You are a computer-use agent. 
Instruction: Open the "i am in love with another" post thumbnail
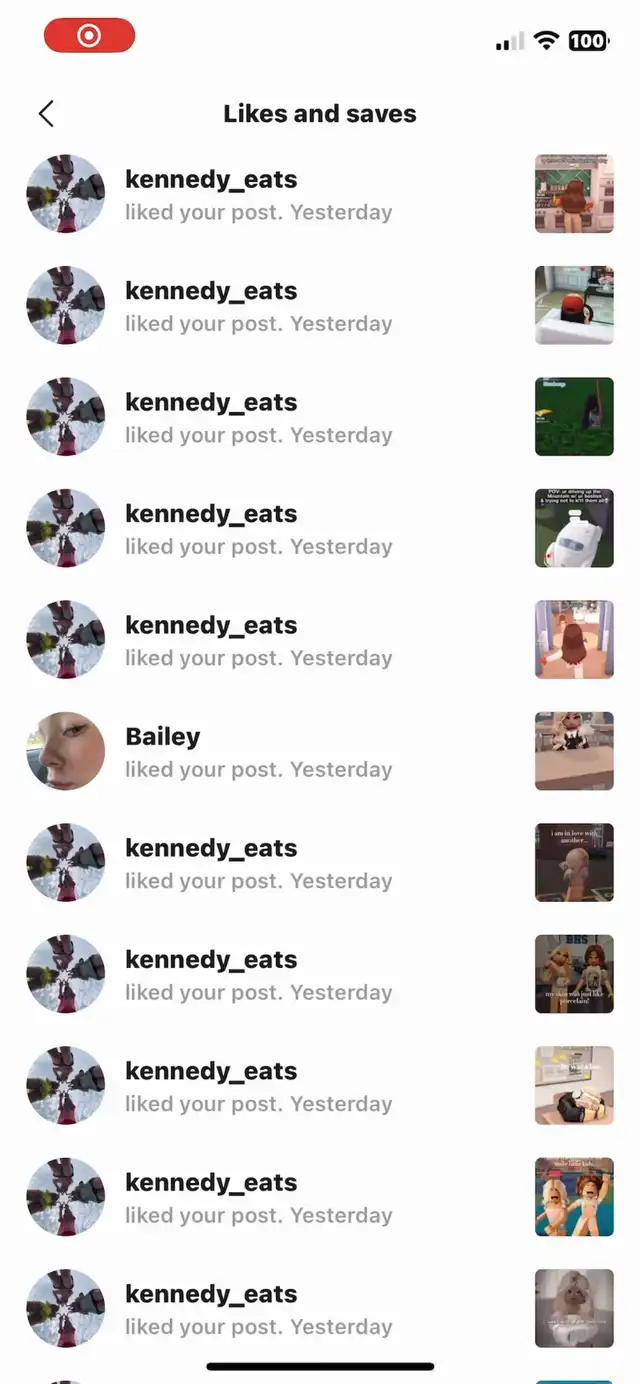[574, 862]
